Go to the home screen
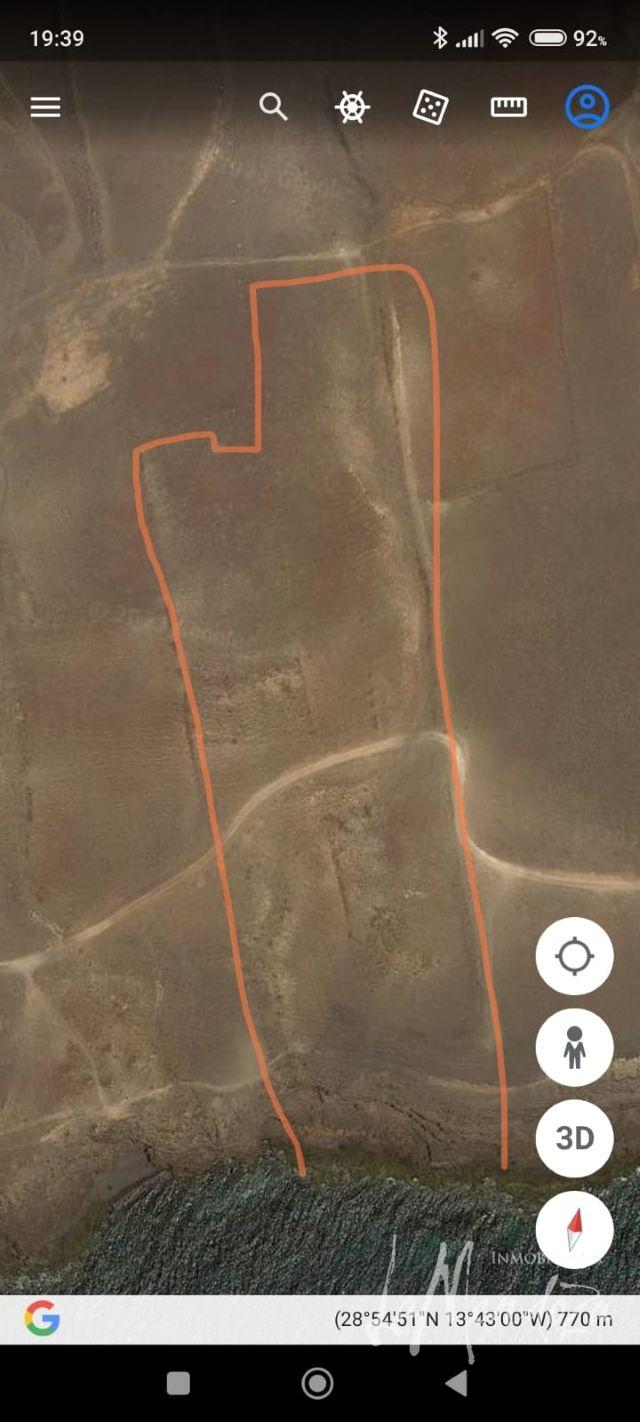 click(317, 1383)
